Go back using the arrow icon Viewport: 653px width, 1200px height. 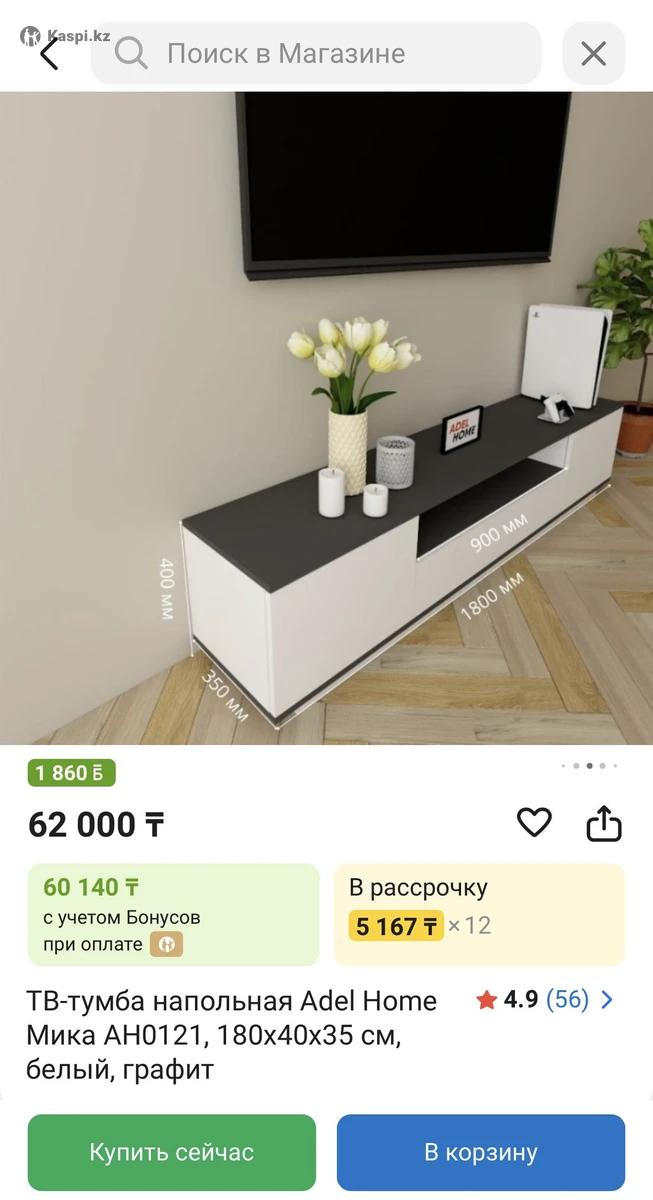(48, 53)
